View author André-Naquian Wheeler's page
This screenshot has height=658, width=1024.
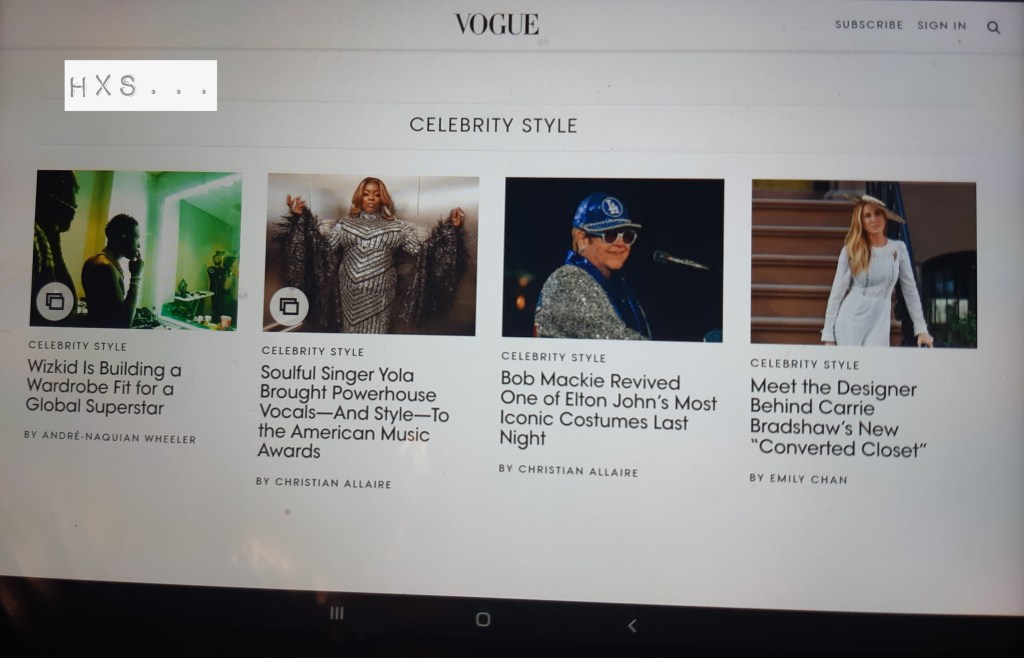[x=111, y=437]
